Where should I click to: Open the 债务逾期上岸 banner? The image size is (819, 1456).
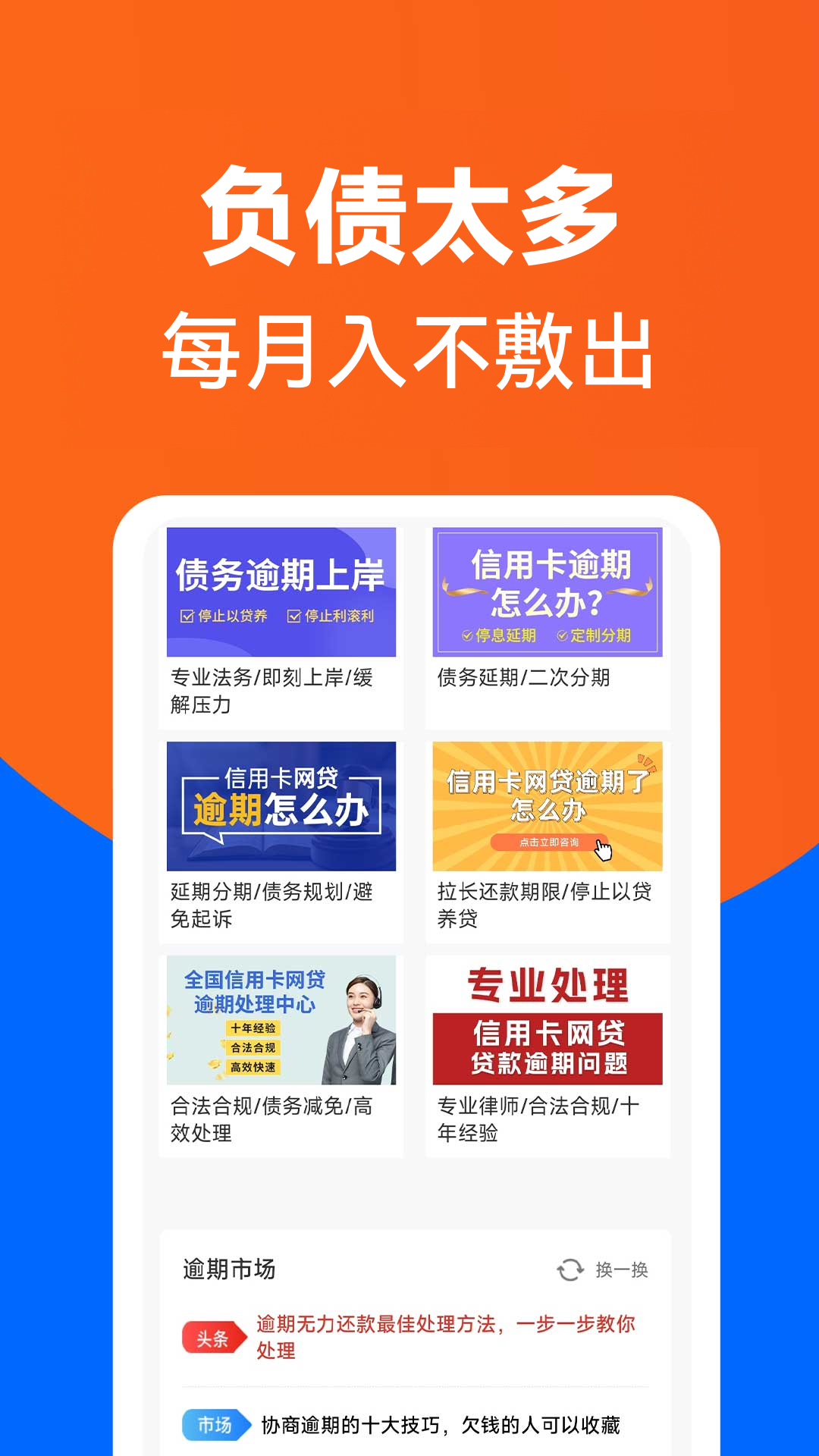[x=281, y=591]
